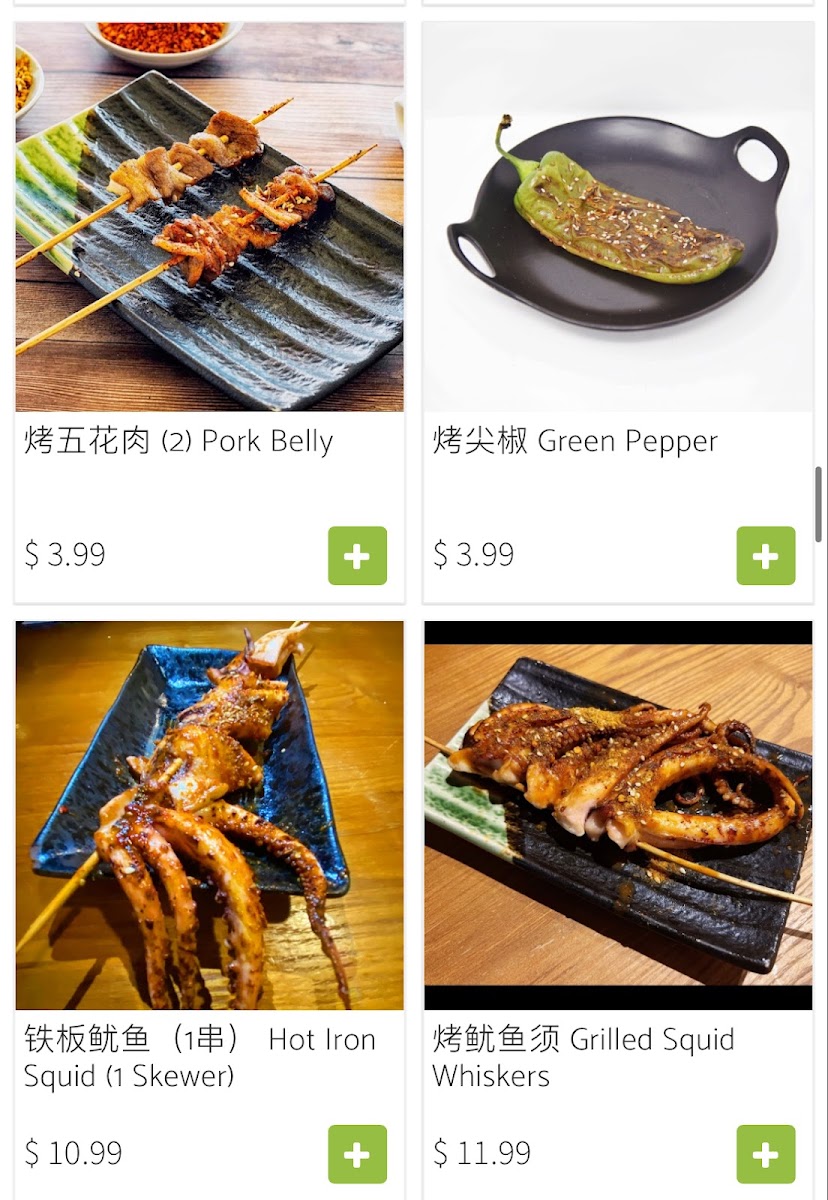Select the 烤五花肉 Pork Belly title

click(177, 441)
